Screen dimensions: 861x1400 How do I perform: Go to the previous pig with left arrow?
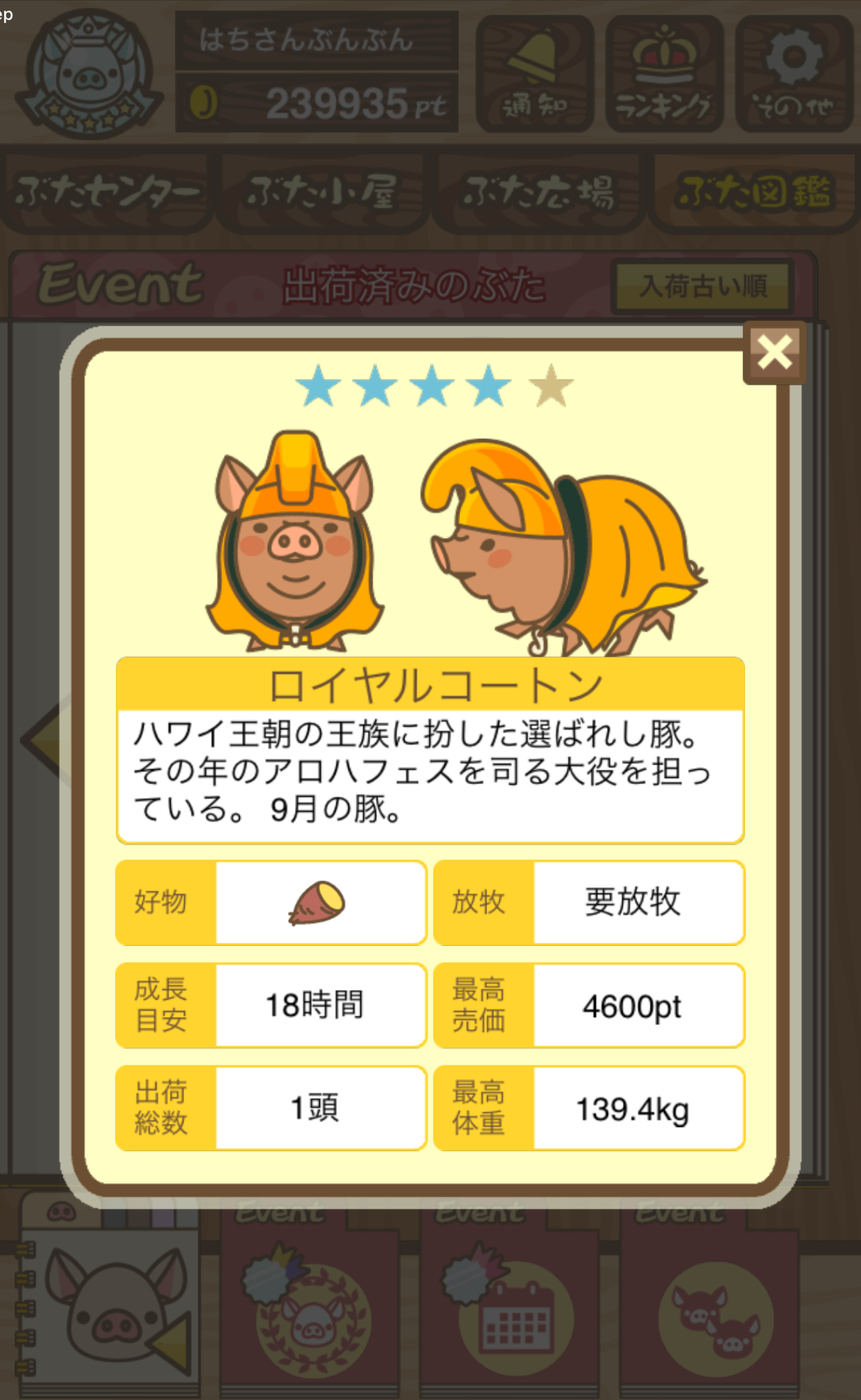(44, 739)
